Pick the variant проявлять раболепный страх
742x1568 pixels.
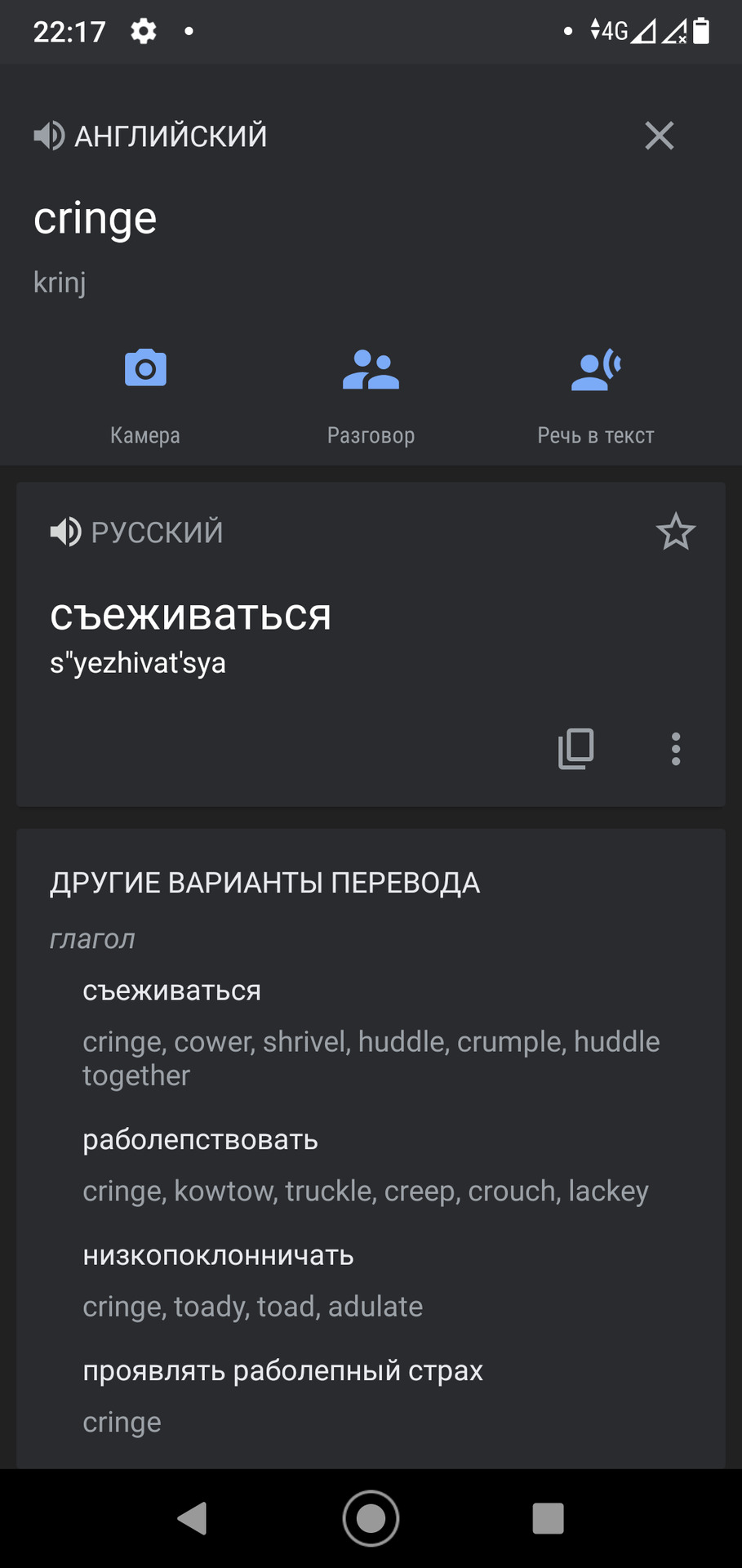pos(282,1370)
